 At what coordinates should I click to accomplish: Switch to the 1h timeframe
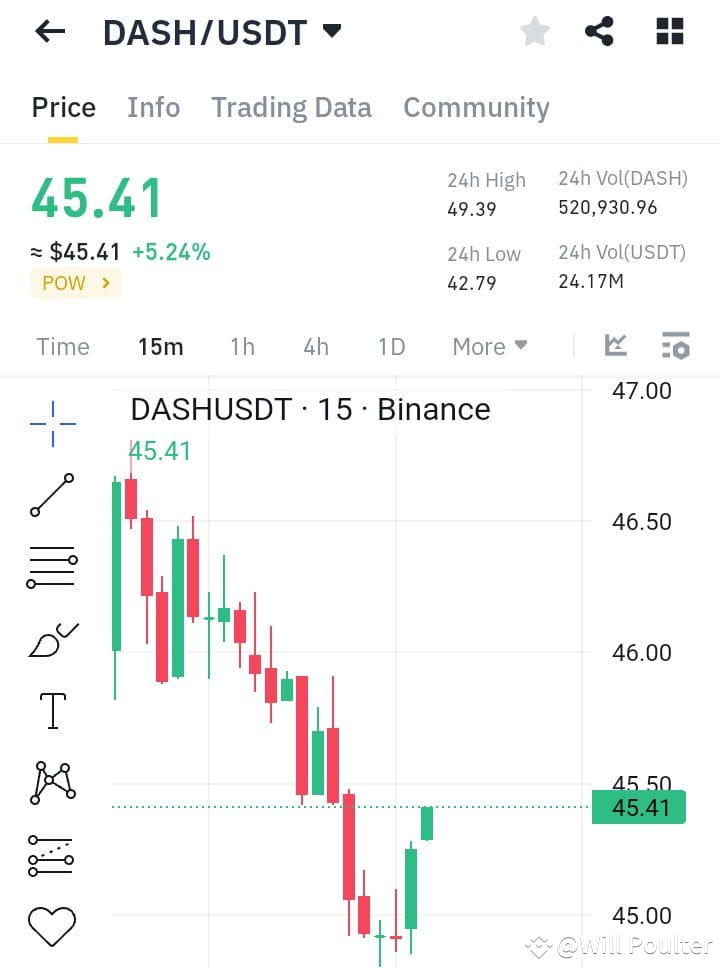[x=241, y=346]
